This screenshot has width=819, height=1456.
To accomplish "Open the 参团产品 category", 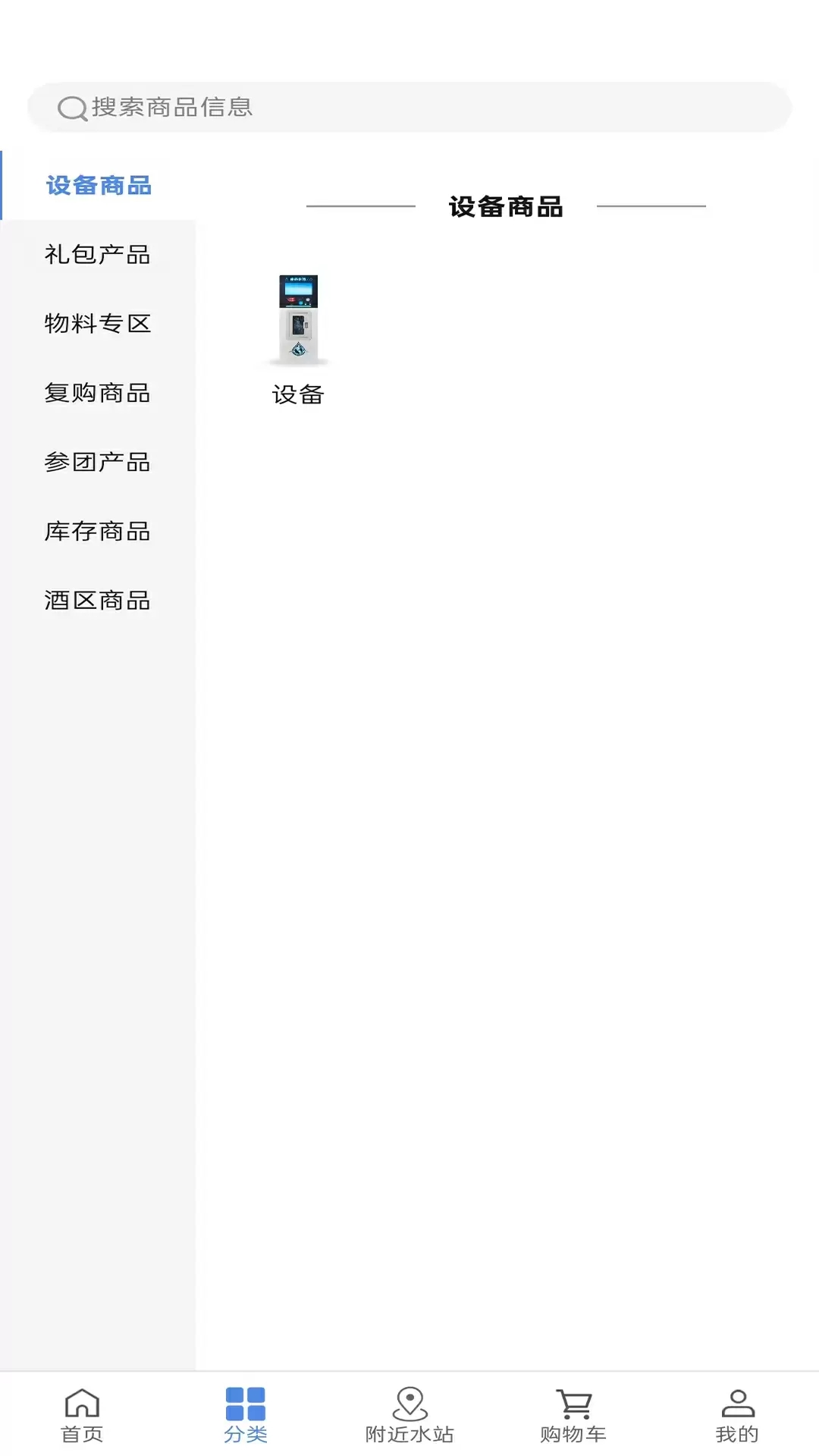I will (x=98, y=462).
